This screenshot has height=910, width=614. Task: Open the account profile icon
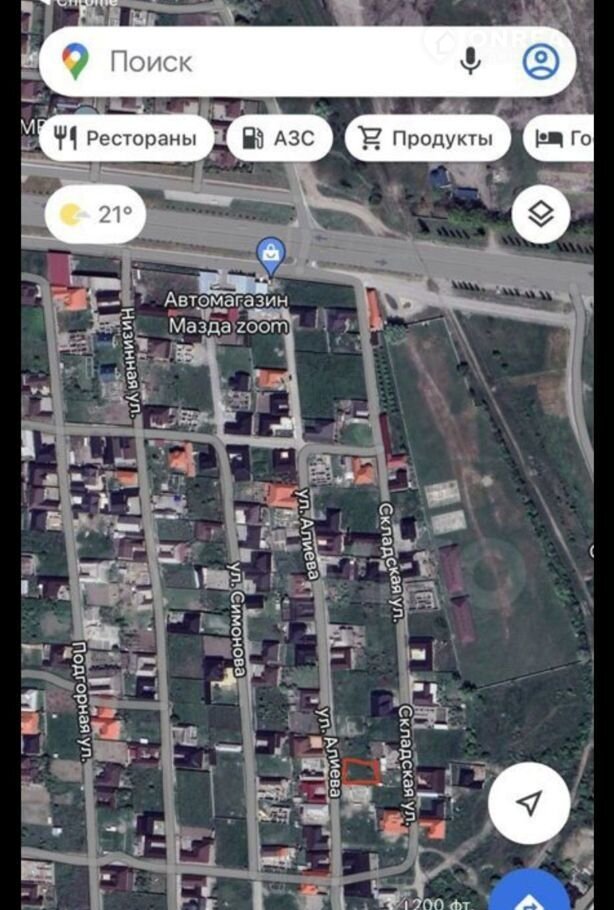coord(541,62)
